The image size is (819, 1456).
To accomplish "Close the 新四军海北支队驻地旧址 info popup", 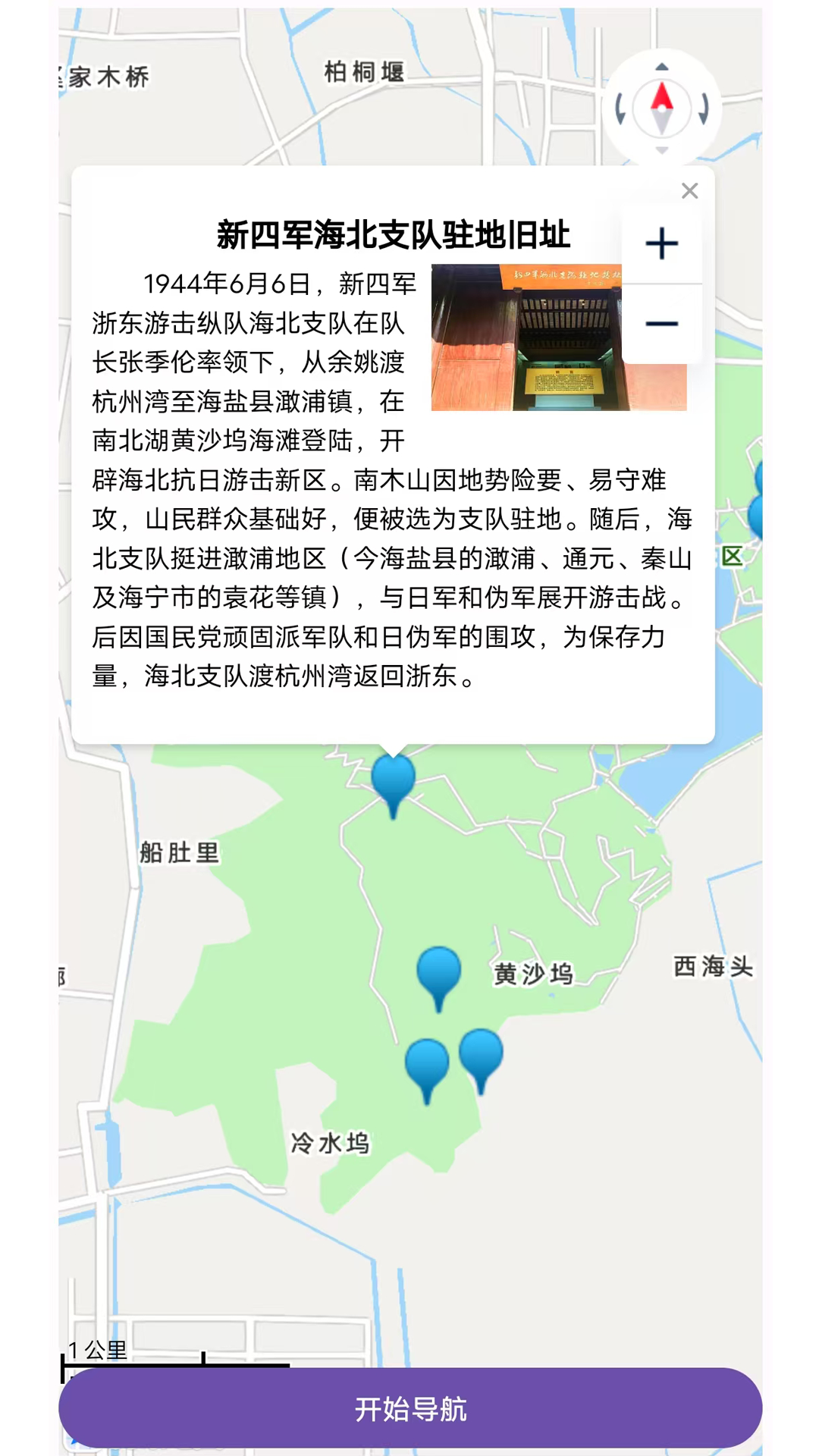I will coord(689,191).
